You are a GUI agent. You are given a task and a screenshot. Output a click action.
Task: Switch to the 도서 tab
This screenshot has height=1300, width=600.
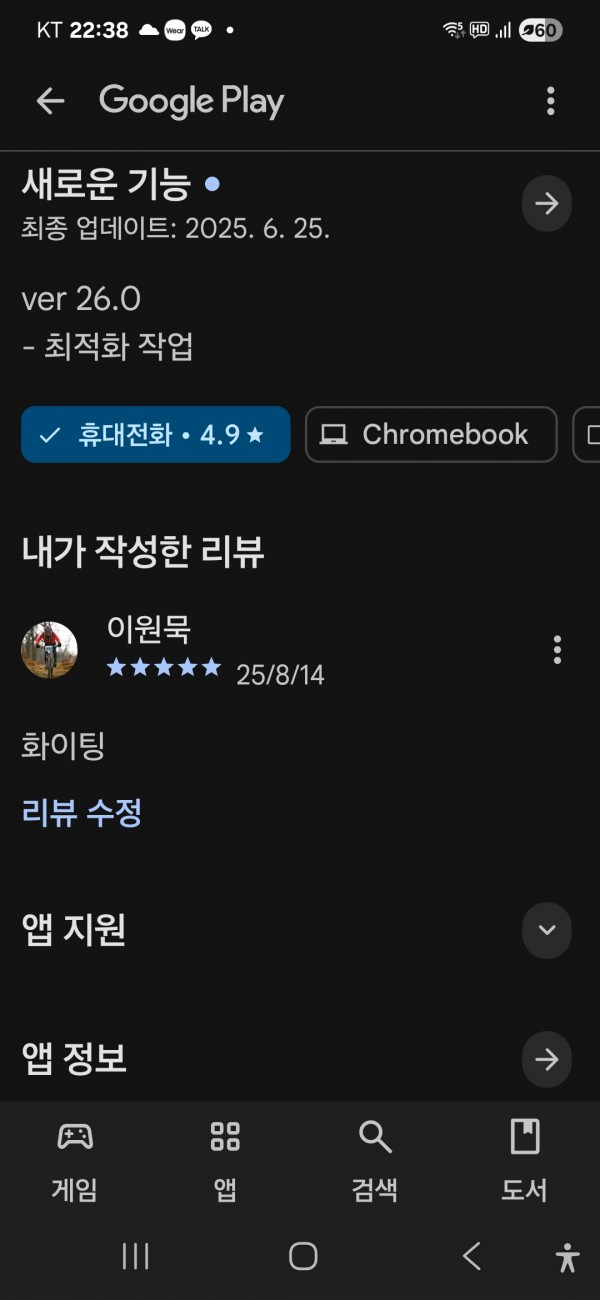point(524,1160)
